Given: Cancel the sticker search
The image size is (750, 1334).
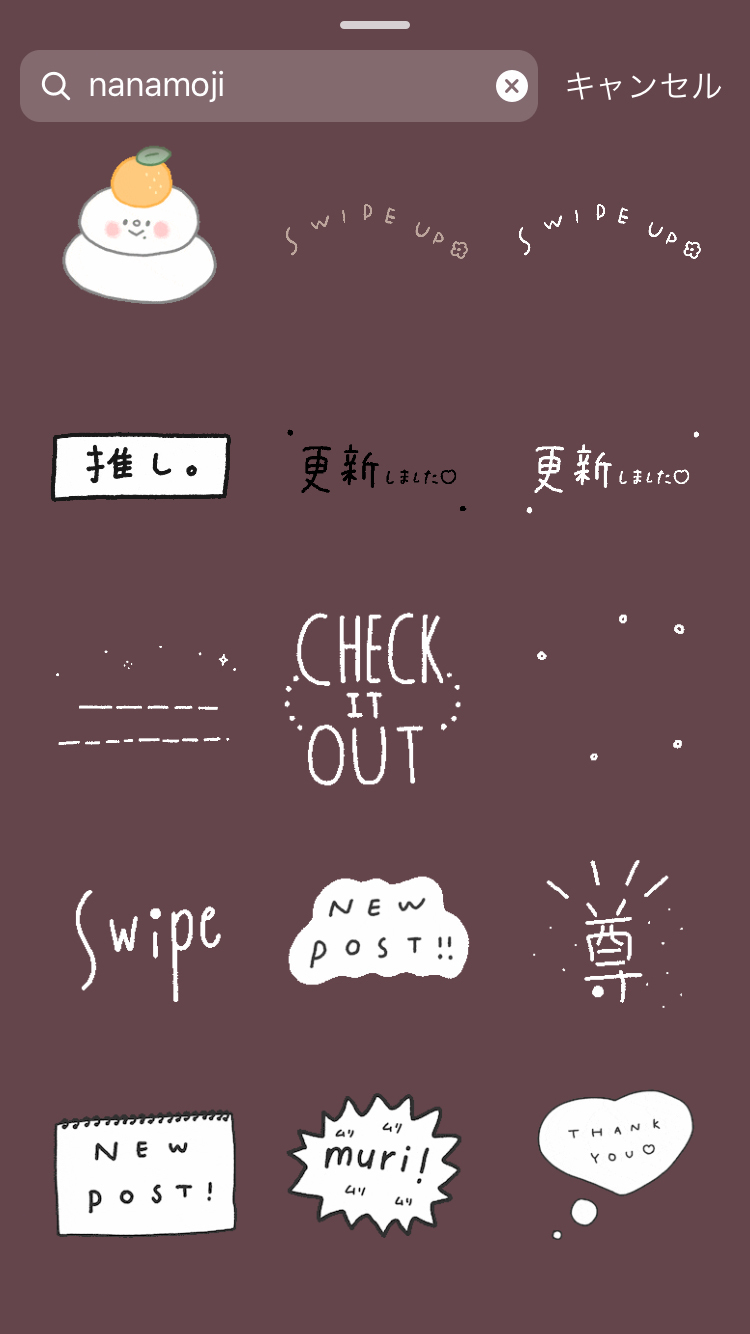Looking at the screenshot, I should (643, 86).
